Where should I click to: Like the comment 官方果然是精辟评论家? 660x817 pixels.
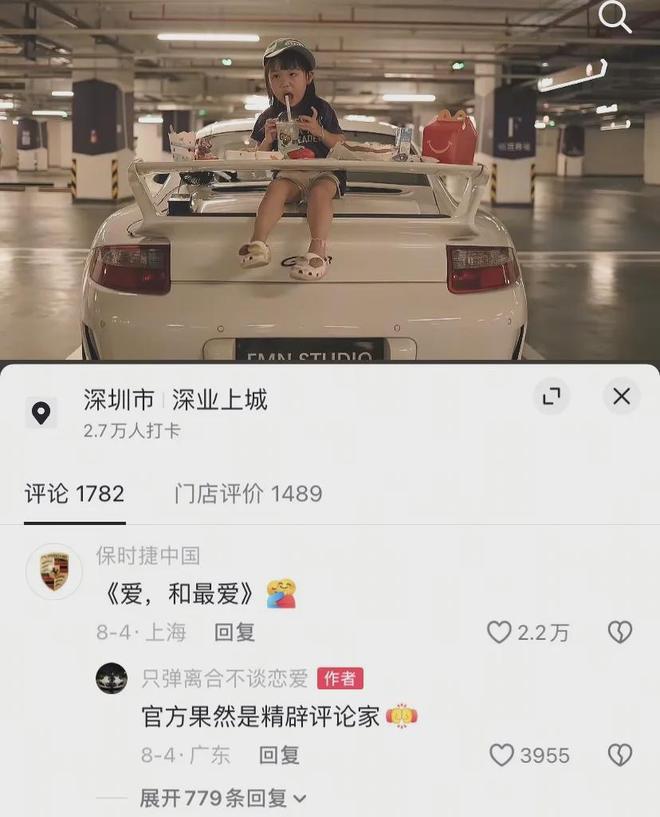coord(502,755)
